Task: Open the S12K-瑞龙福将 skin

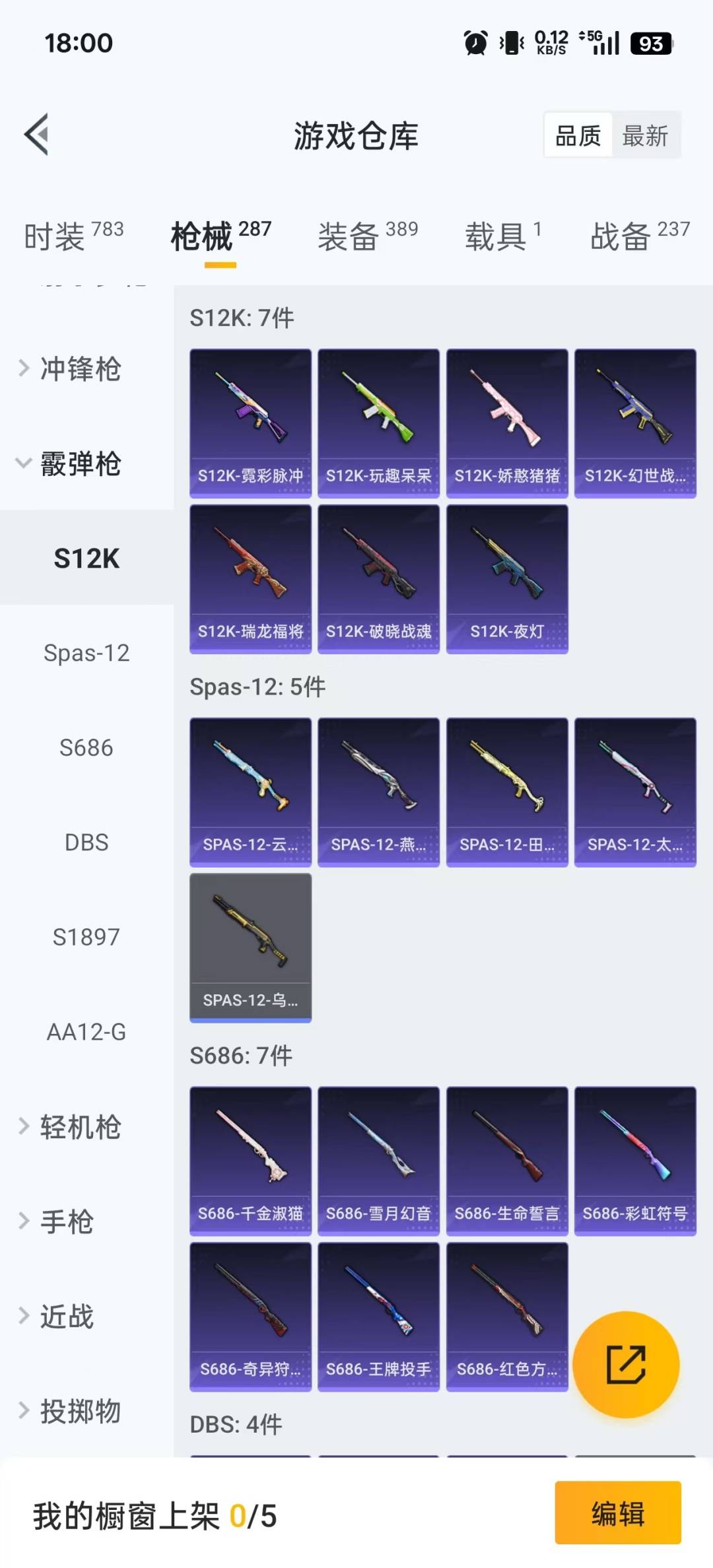Action: (250, 579)
